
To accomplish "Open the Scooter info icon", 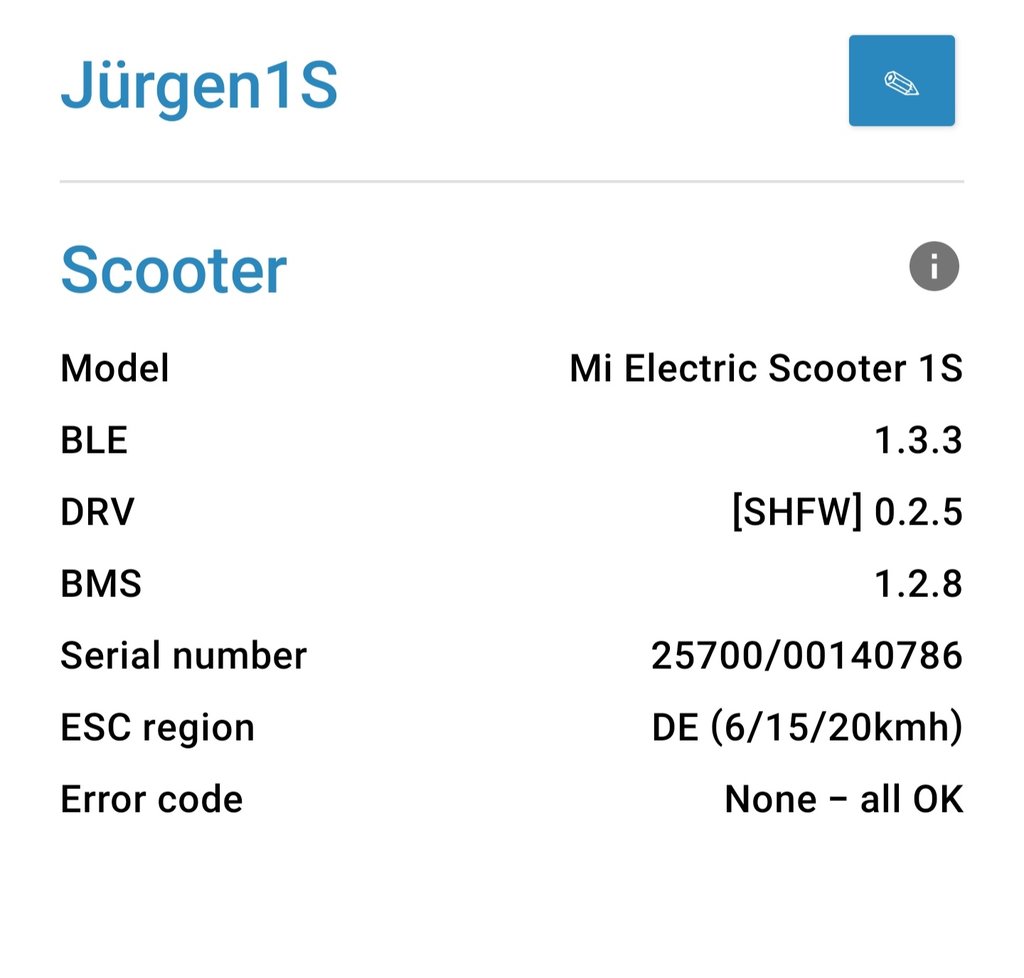I will (933, 267).
